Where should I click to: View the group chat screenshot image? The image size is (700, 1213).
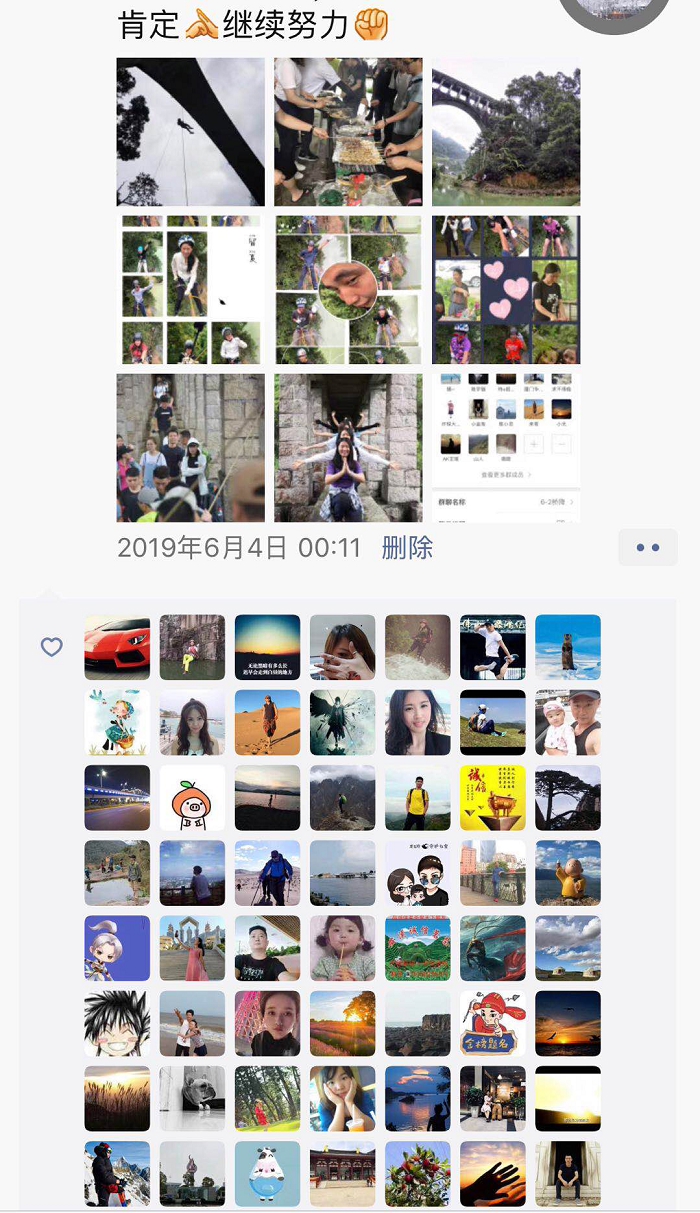tap(506, 448)
